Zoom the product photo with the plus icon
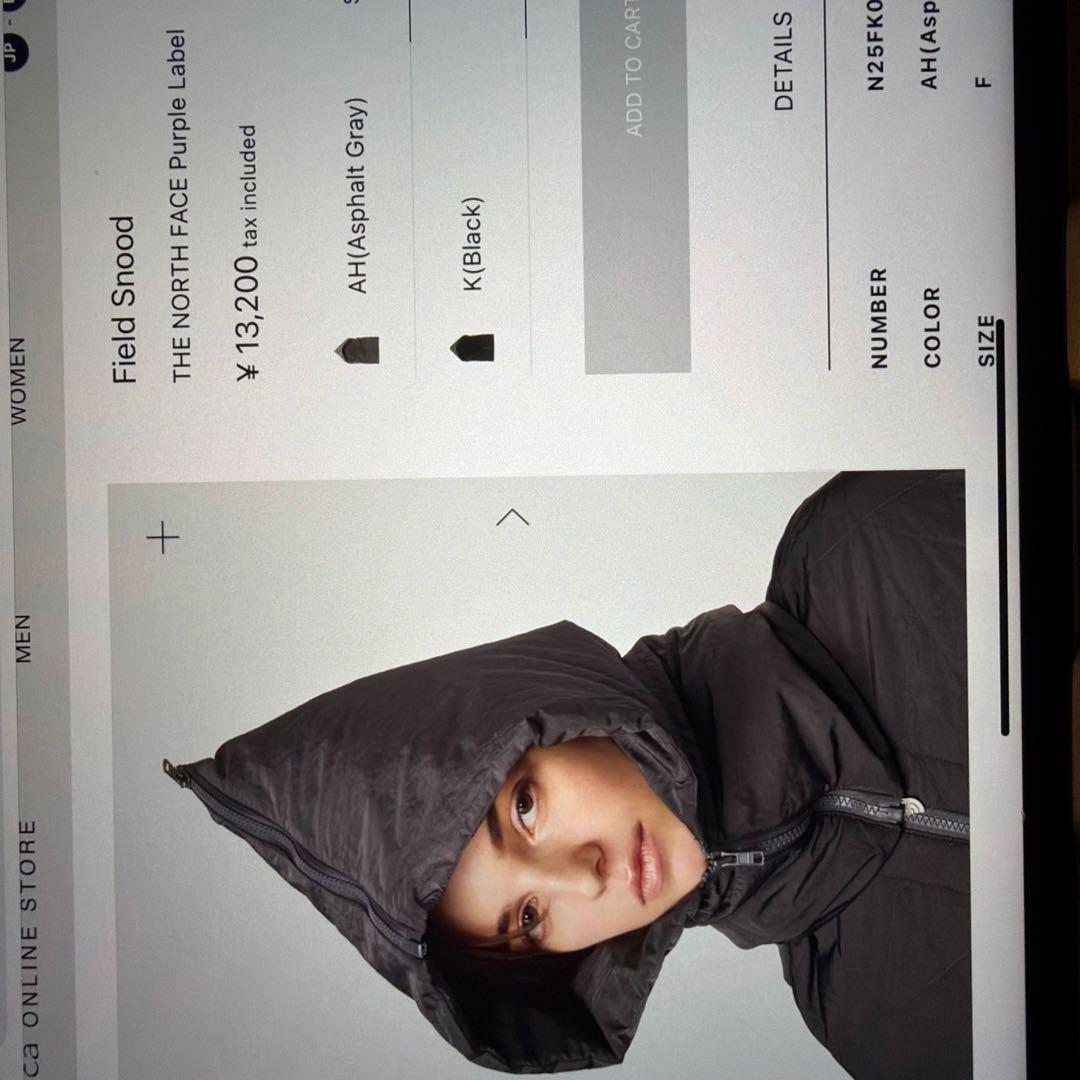The width and height of the screenshot is (1080, 1080). pos(163,539)
